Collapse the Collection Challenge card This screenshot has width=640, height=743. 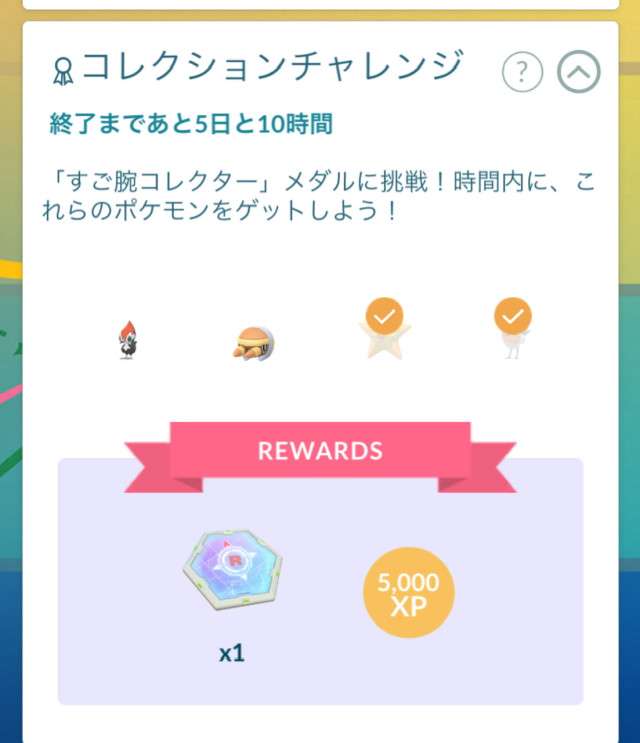(579, 72)
